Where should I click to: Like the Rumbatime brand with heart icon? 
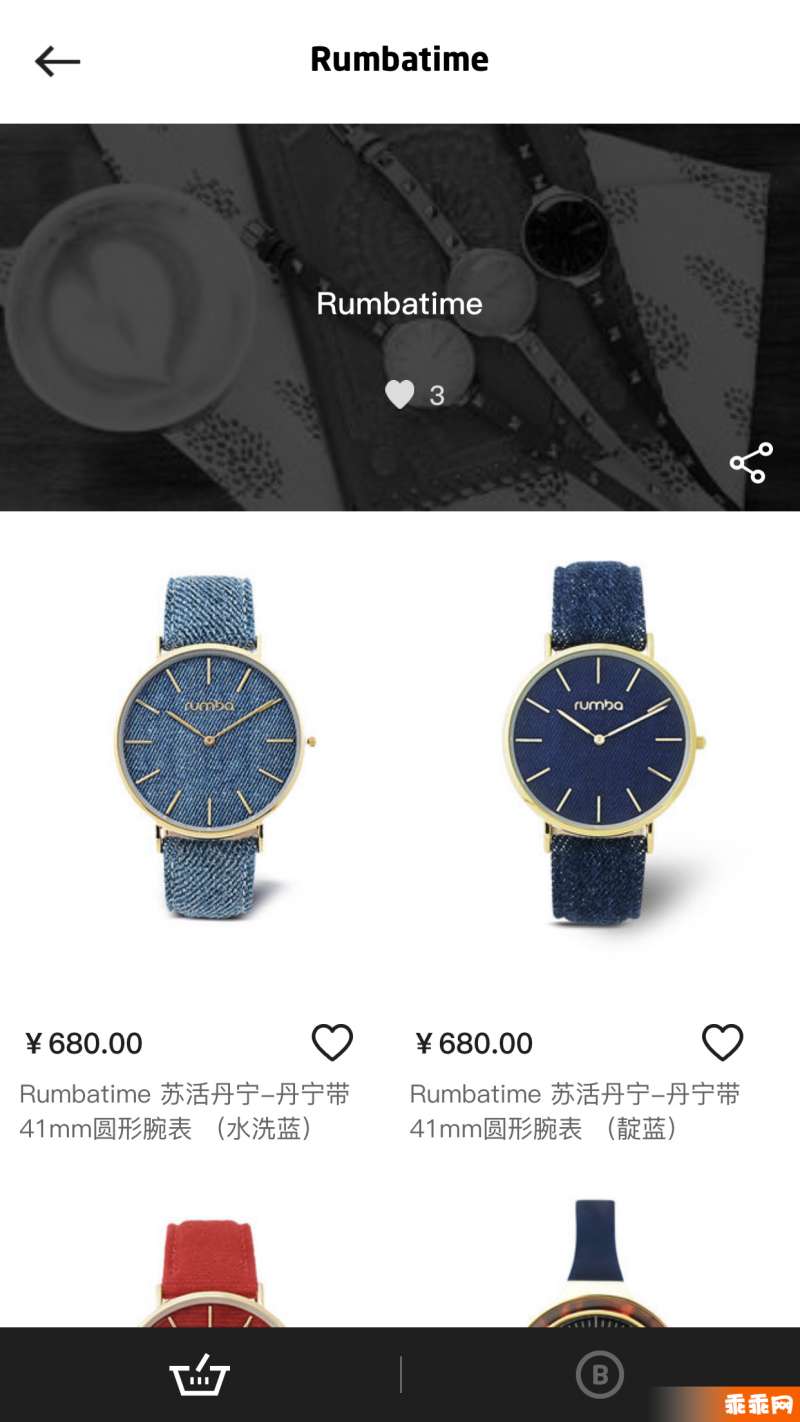(400, 395)
